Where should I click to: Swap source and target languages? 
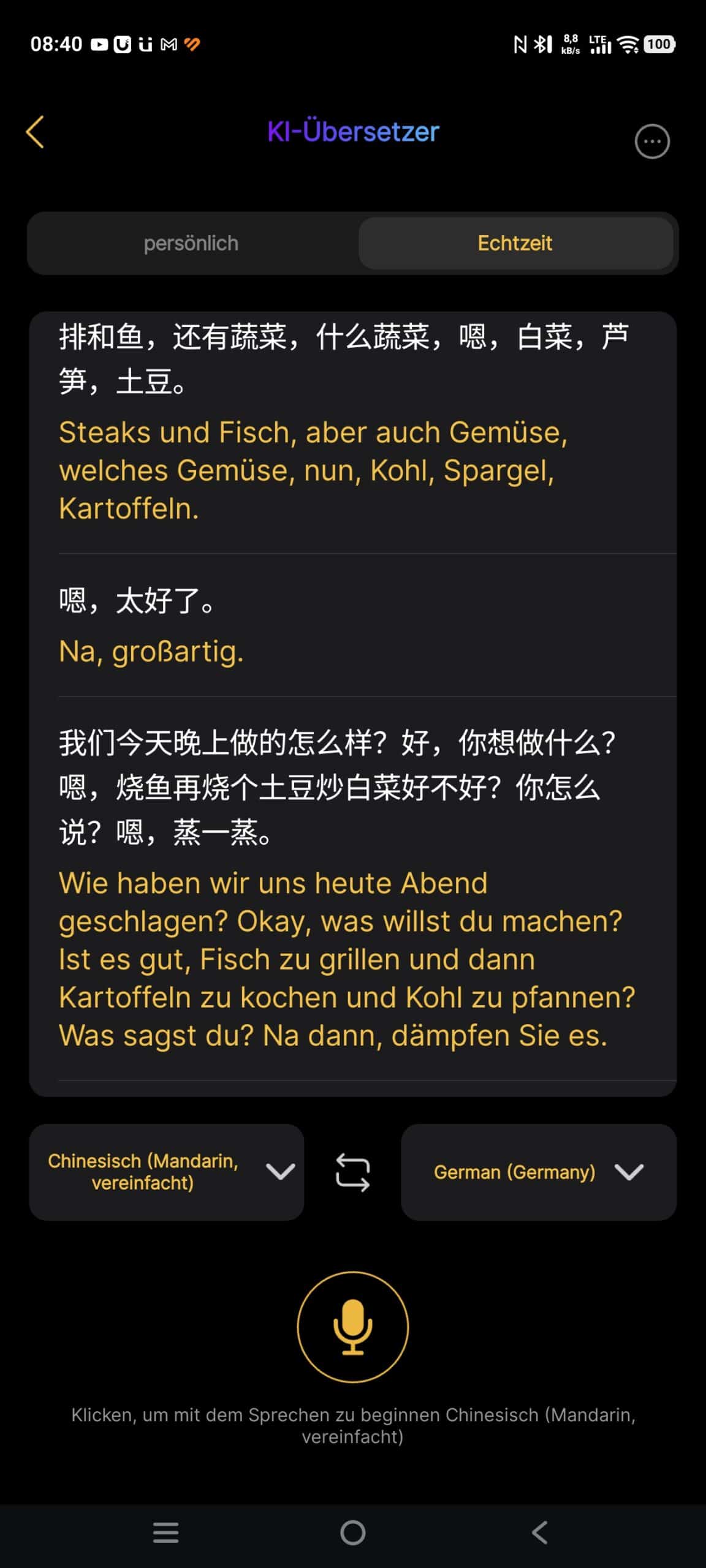click(353, 1172)
